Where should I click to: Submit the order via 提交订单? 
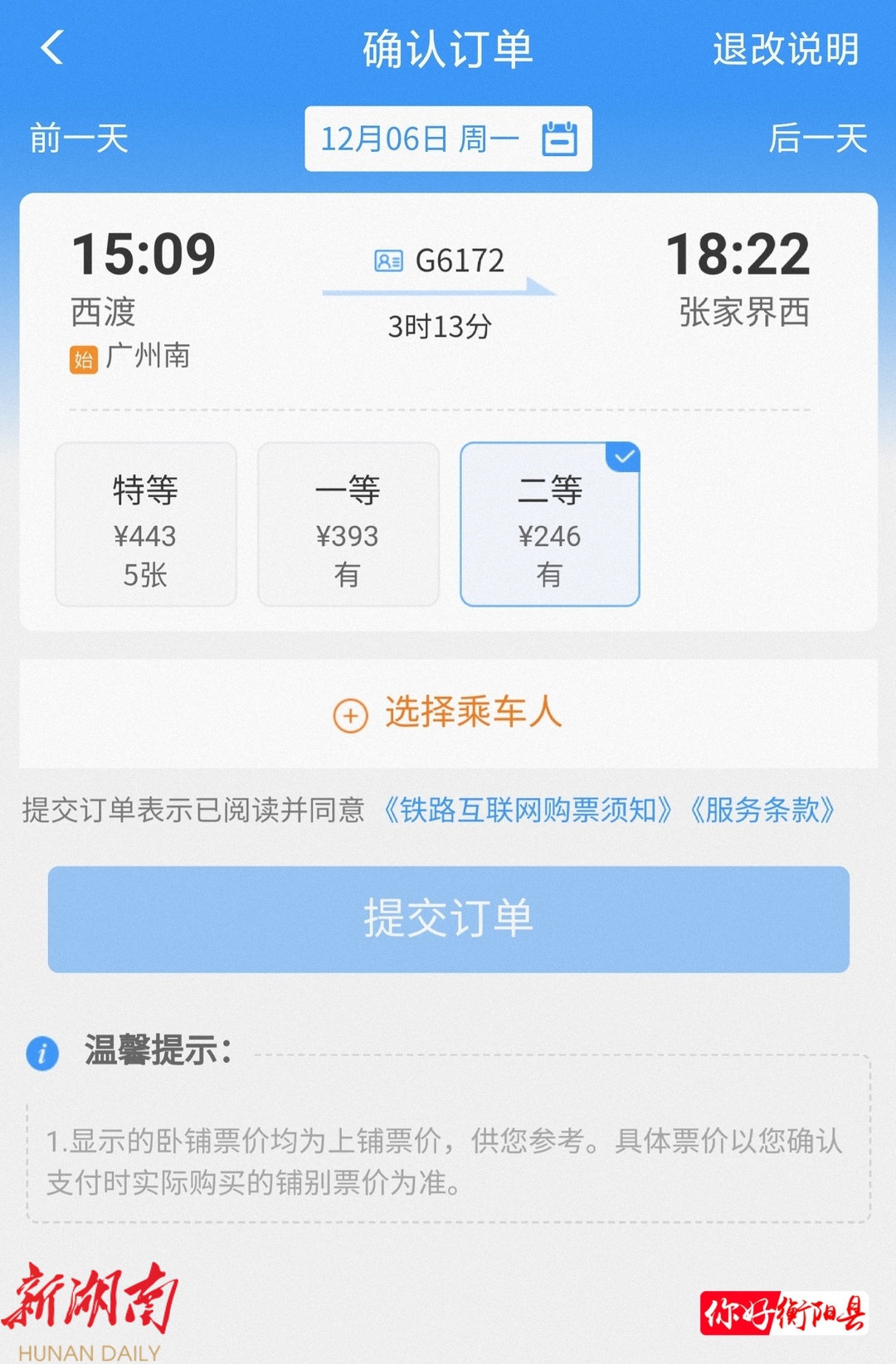coord(448,919)
